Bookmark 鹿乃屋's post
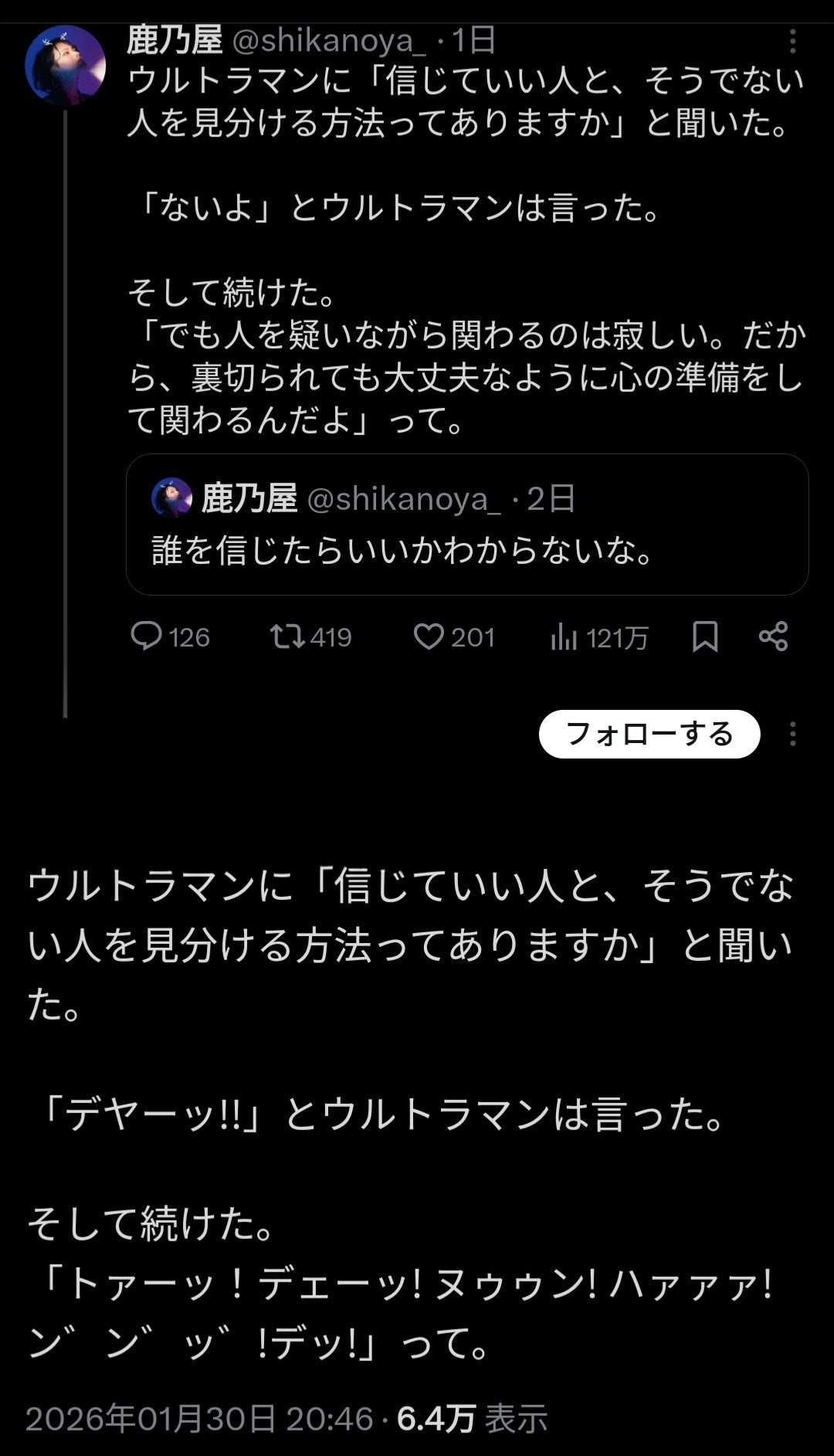Screen dimensions: 834x1456 click(705, 637)
